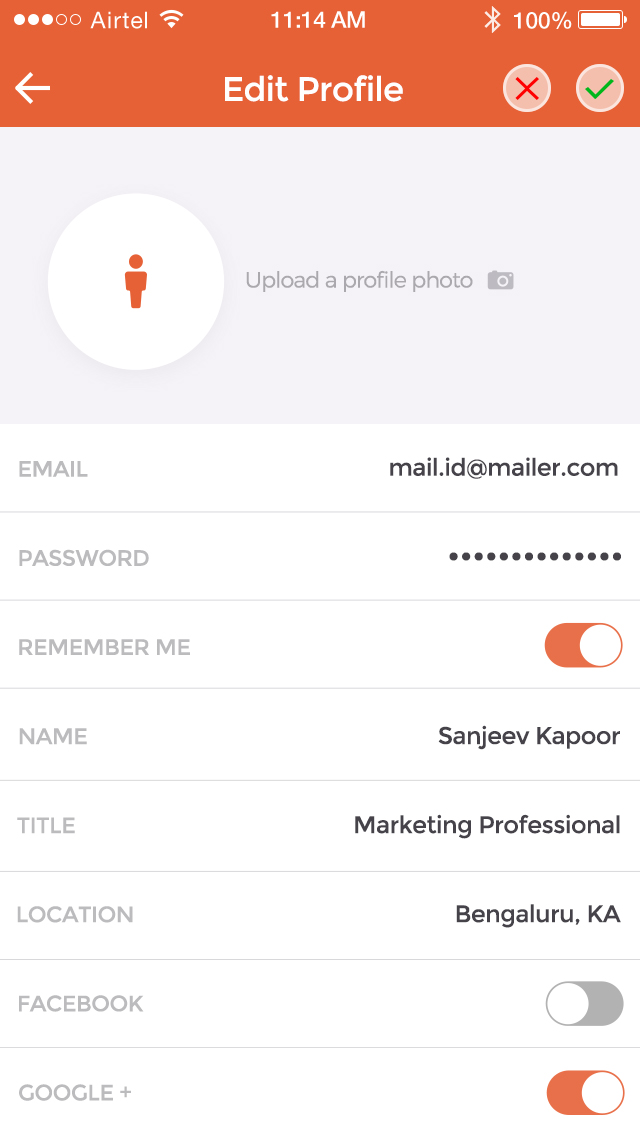Edit the email field
Image resolution: width=640 pixels, height=1134 pixels.
pyautogui.click(x=320, y=468)
